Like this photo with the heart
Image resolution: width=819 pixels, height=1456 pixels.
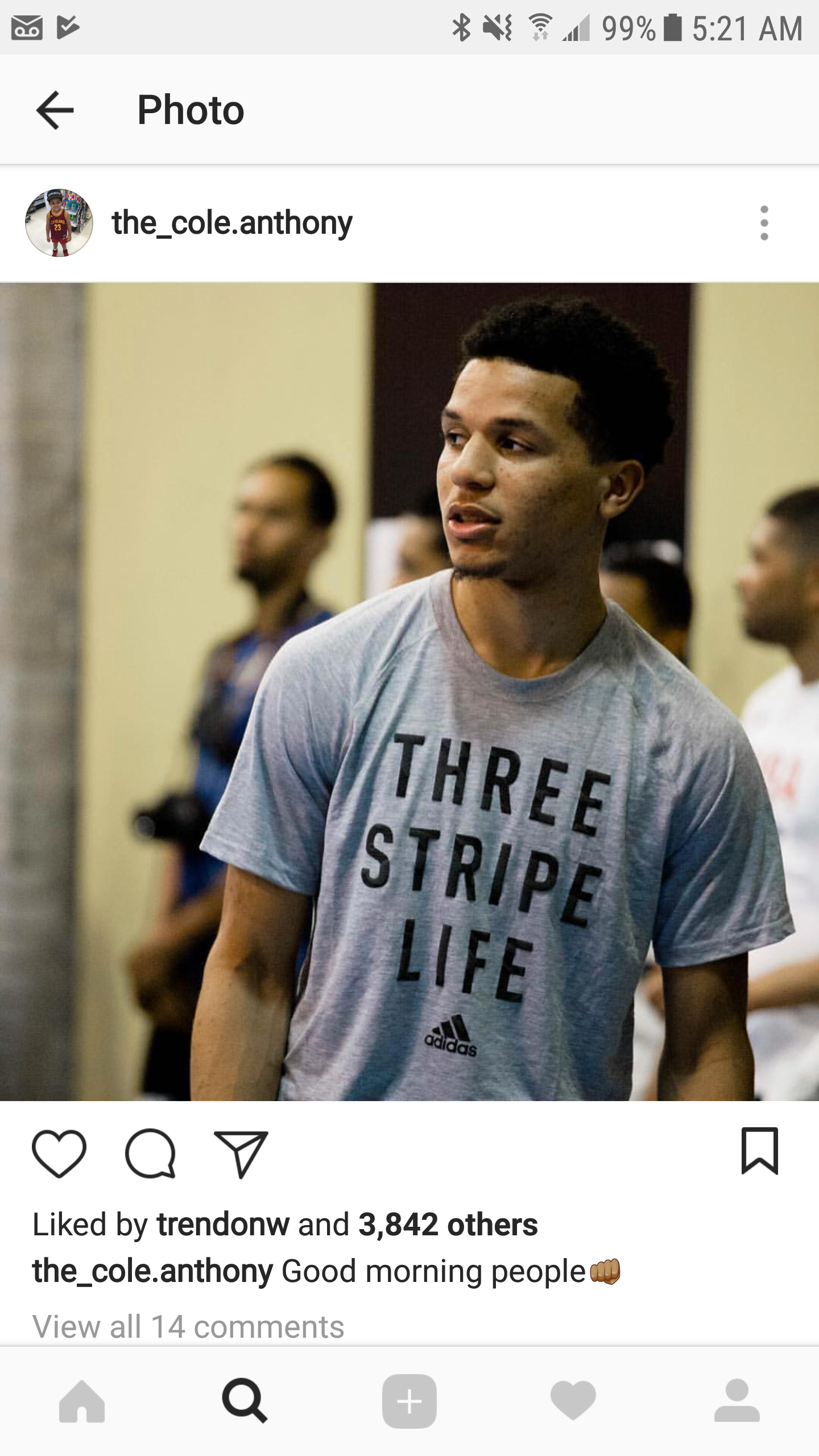click(x=59, y=1153)
